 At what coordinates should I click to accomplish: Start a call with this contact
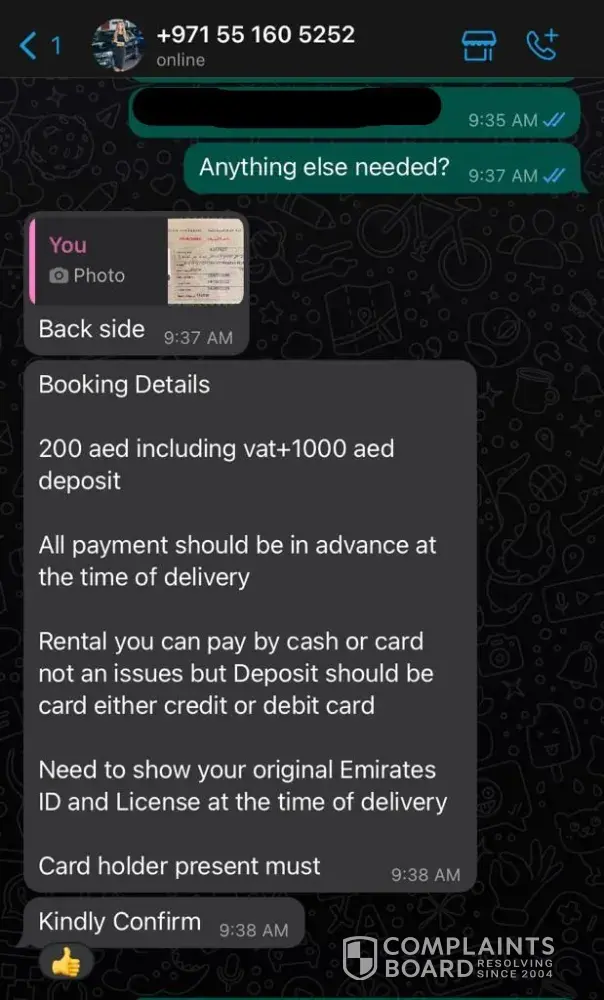541,45
